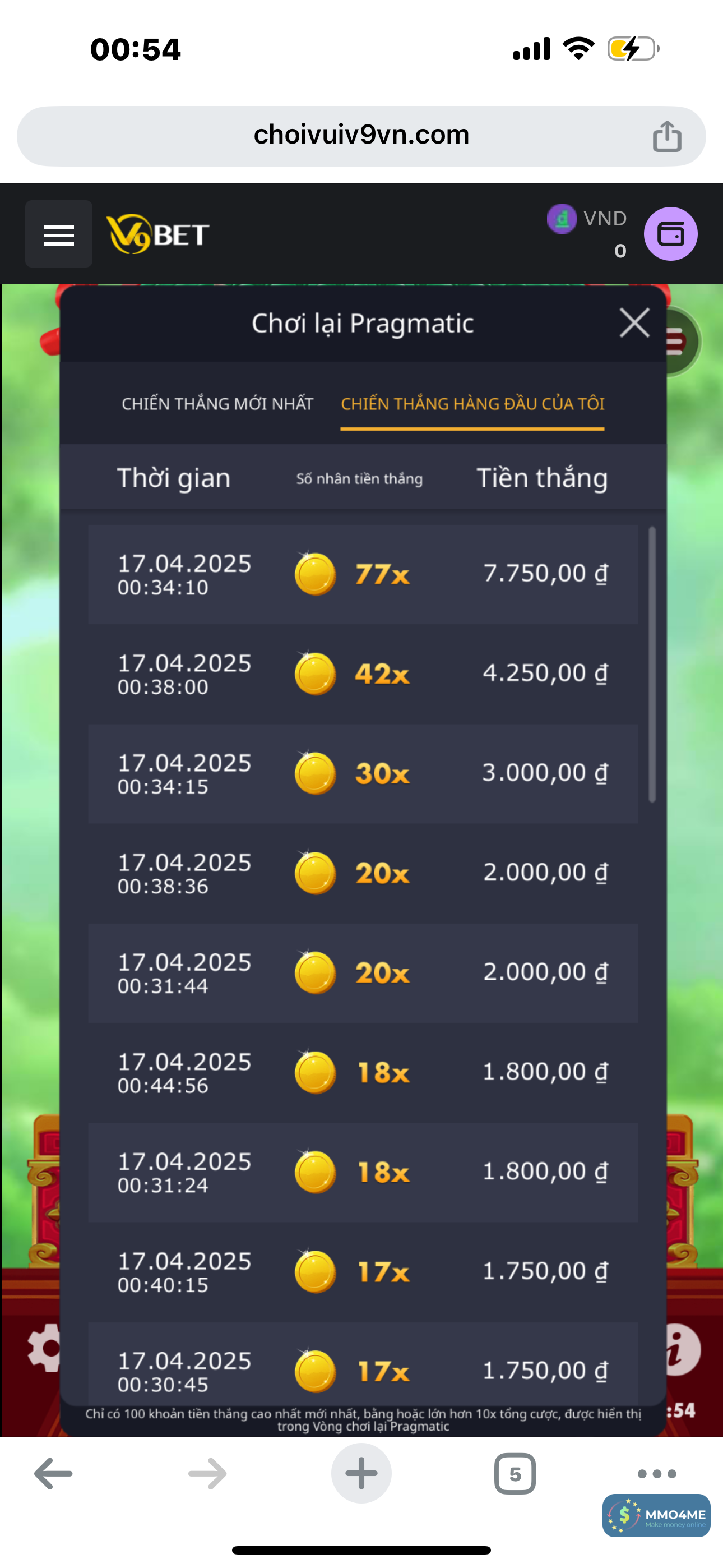Open the purple wallet button
The height and width of the screenshot is (1568, 723).
tap(670, 234)
